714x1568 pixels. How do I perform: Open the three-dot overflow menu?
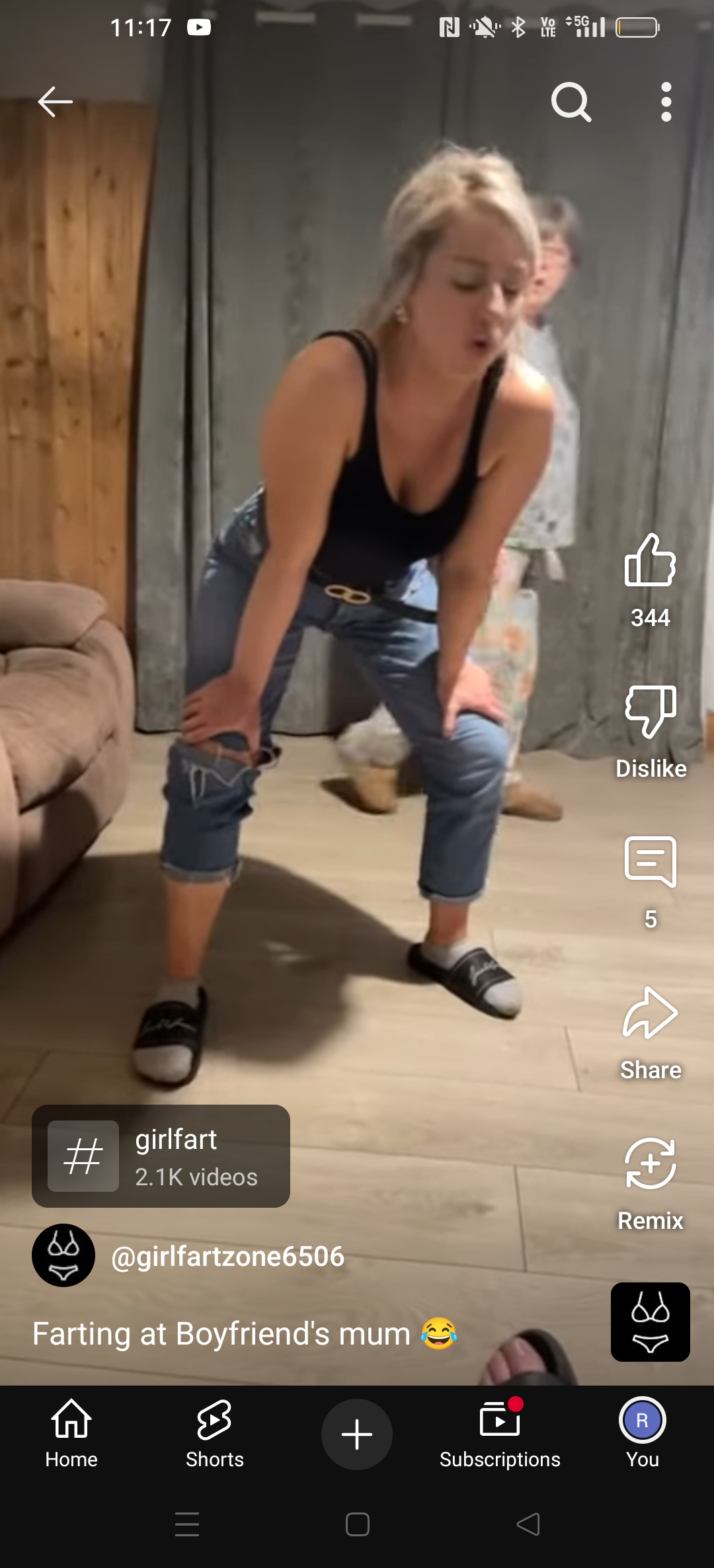pos(666,102)
